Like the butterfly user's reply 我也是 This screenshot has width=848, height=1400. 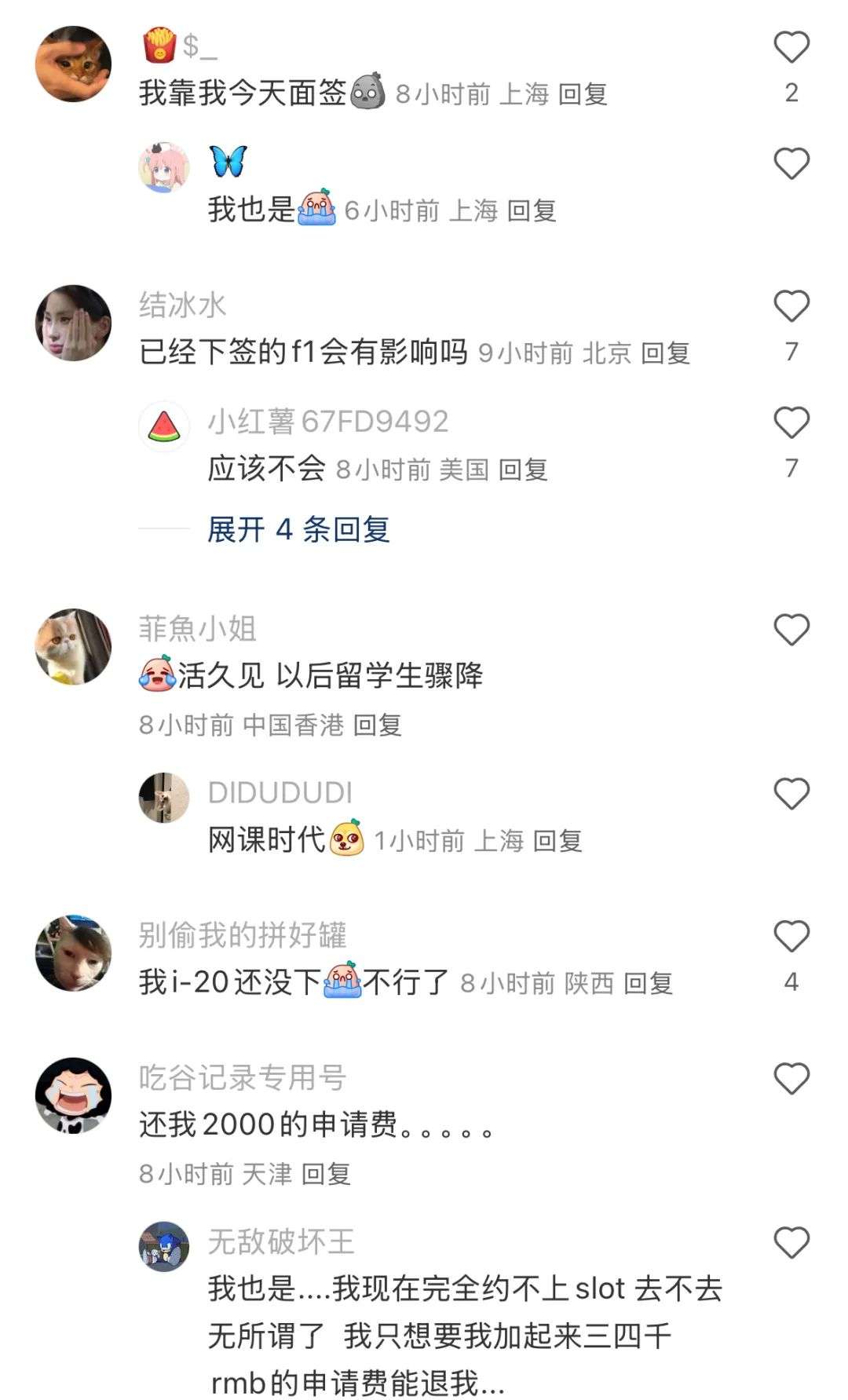791,164
